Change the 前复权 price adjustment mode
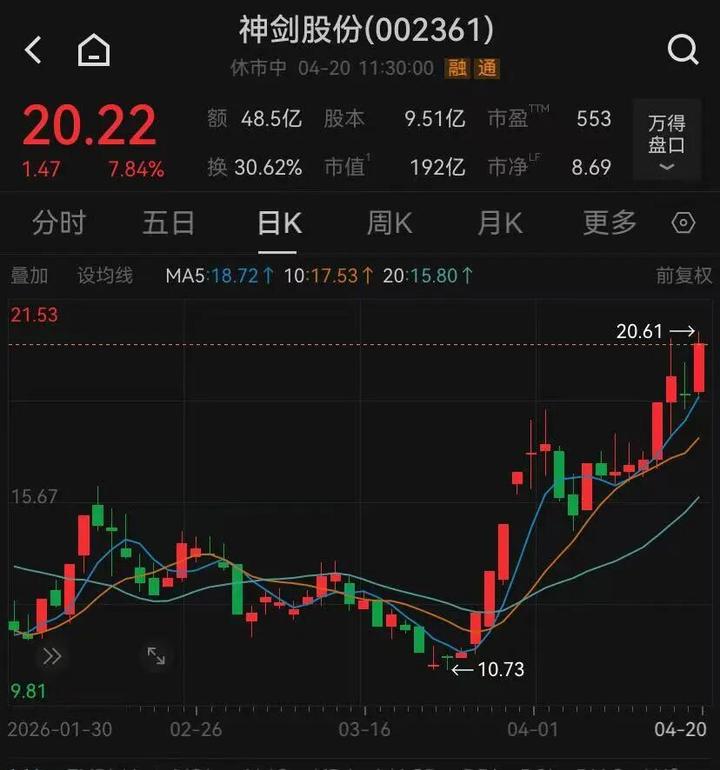The height and width of the screenshot is (770, 720). coord(683,275)
